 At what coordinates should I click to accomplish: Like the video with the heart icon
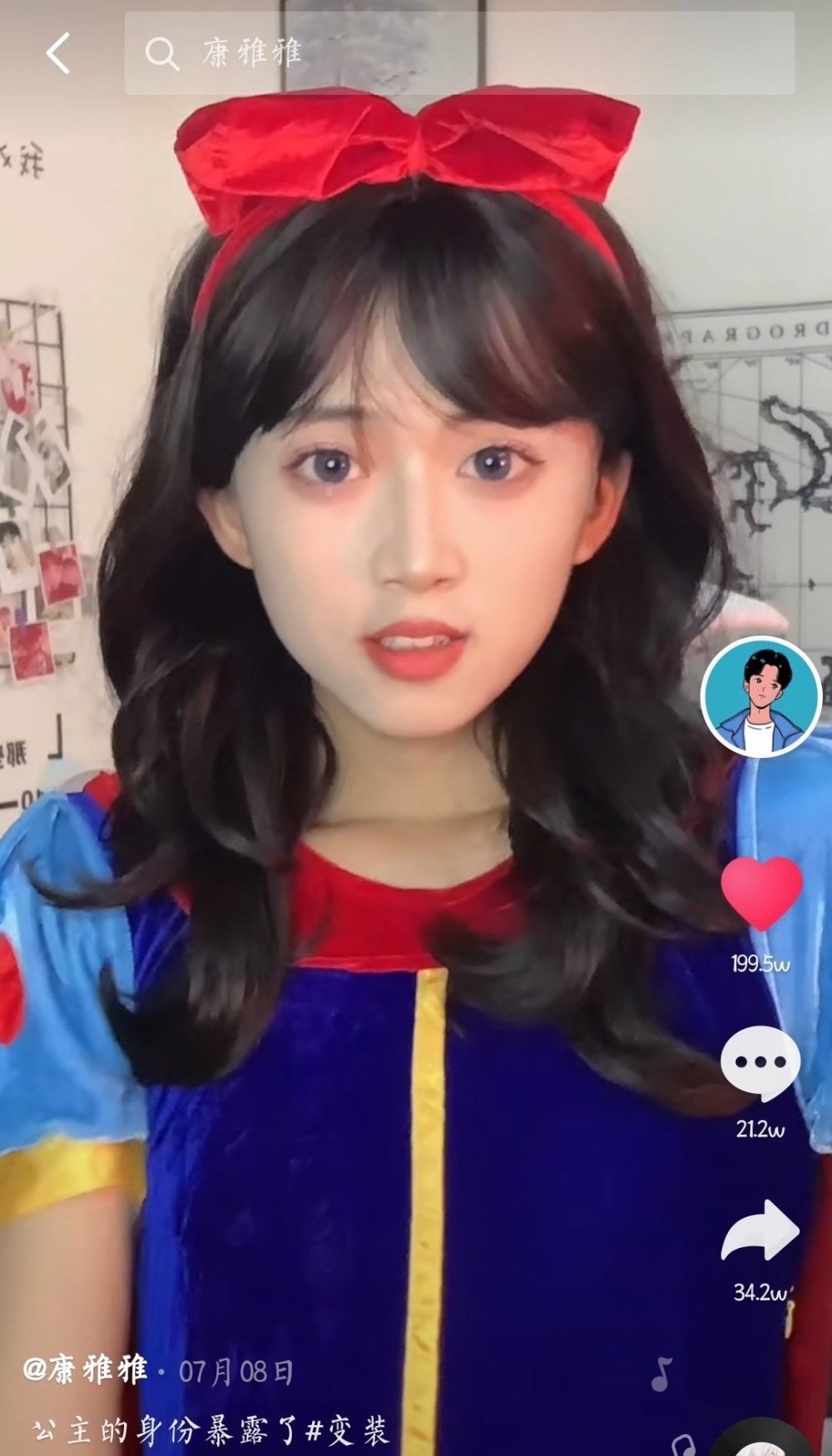(760, 893)
